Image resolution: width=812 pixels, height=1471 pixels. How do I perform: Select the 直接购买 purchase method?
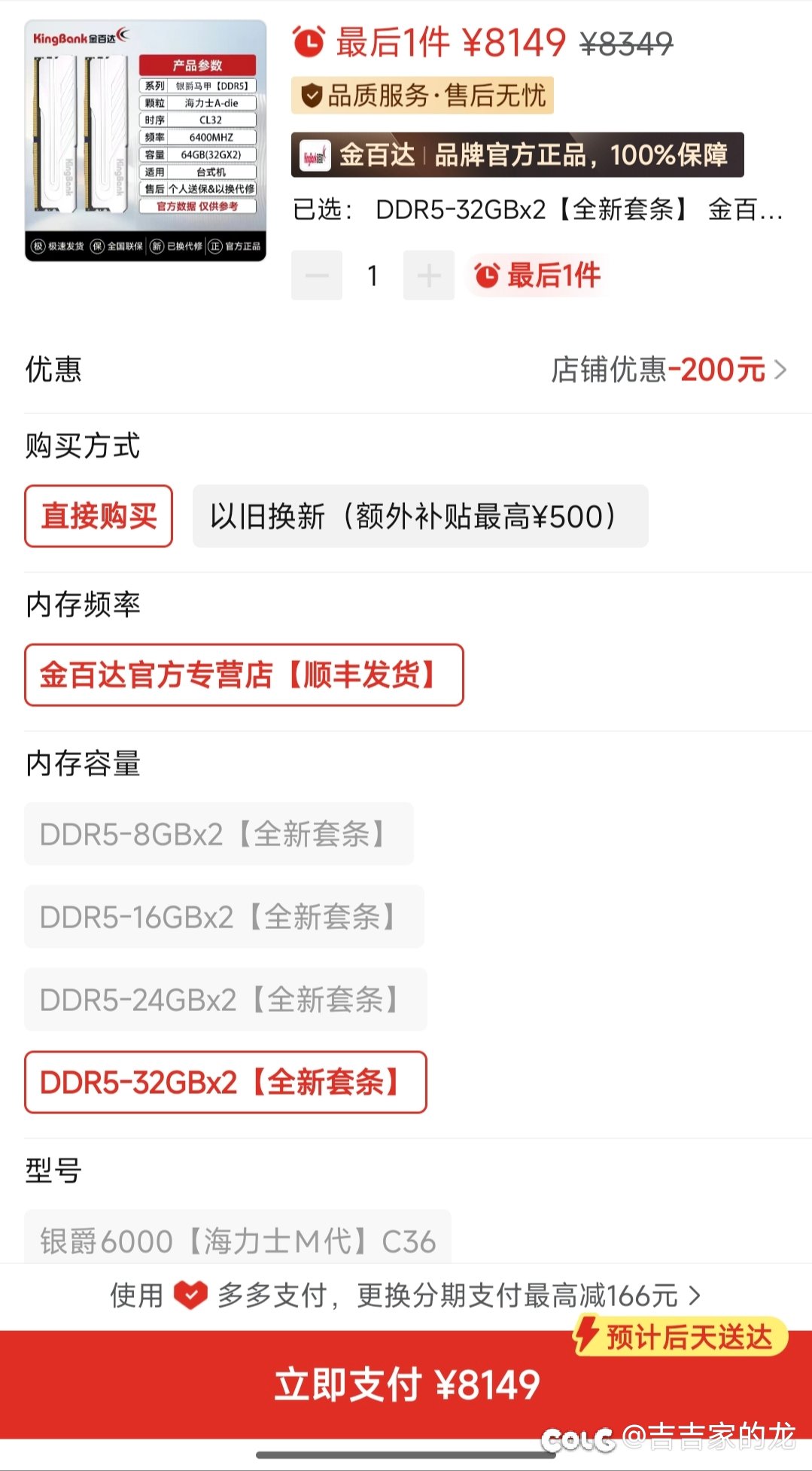99,516
